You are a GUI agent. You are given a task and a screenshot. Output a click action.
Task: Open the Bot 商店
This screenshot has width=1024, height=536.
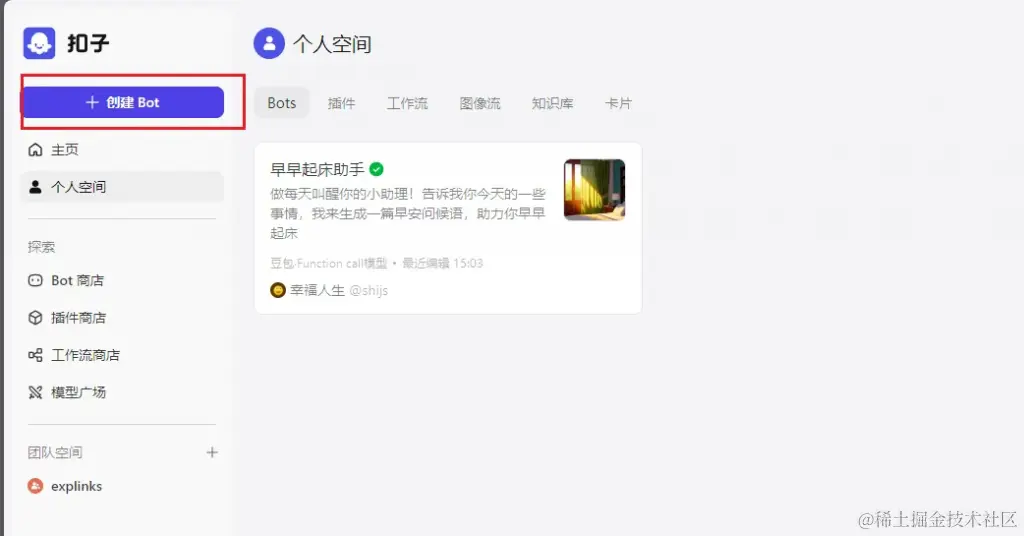click(x=77, y=281)
